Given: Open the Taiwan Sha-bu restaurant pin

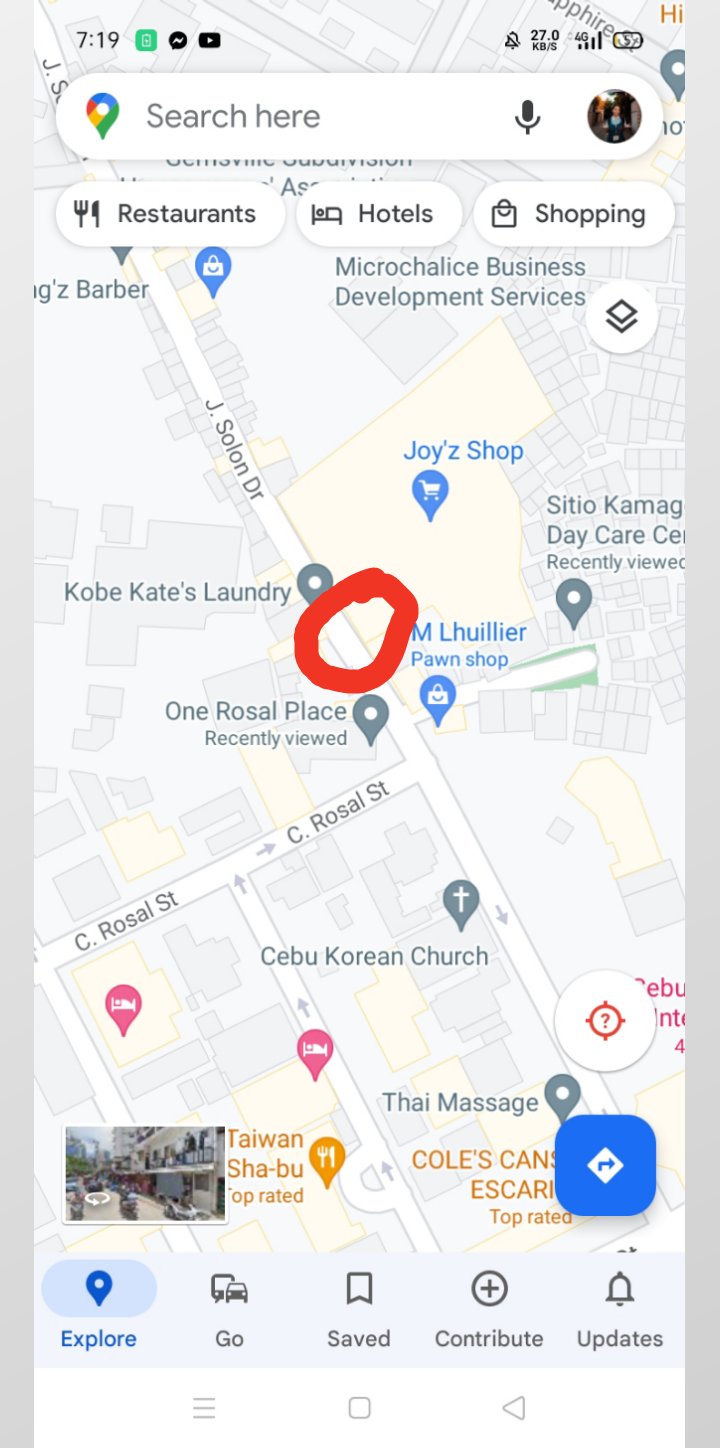Looking at the screenshot, I should pos(326,1159).
